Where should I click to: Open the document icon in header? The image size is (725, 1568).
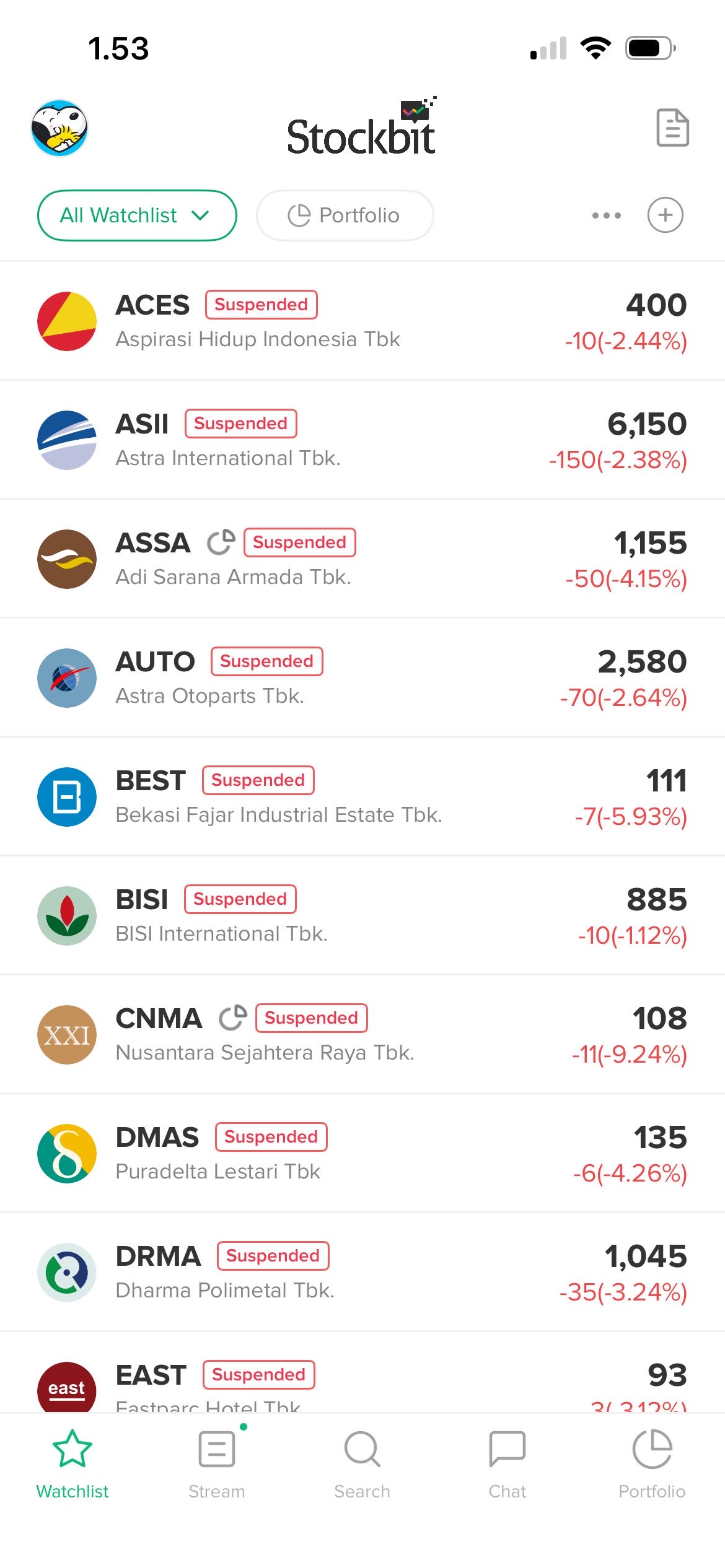(x=672, y=128)
